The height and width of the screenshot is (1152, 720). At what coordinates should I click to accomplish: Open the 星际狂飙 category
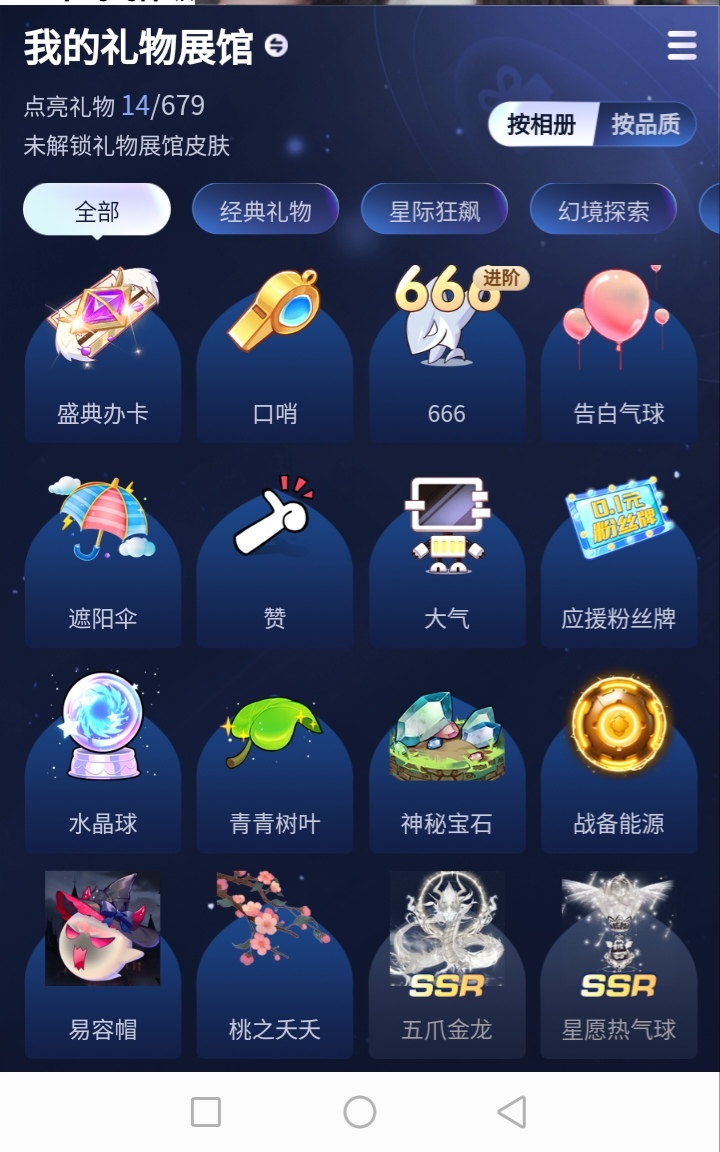point(434,210)
